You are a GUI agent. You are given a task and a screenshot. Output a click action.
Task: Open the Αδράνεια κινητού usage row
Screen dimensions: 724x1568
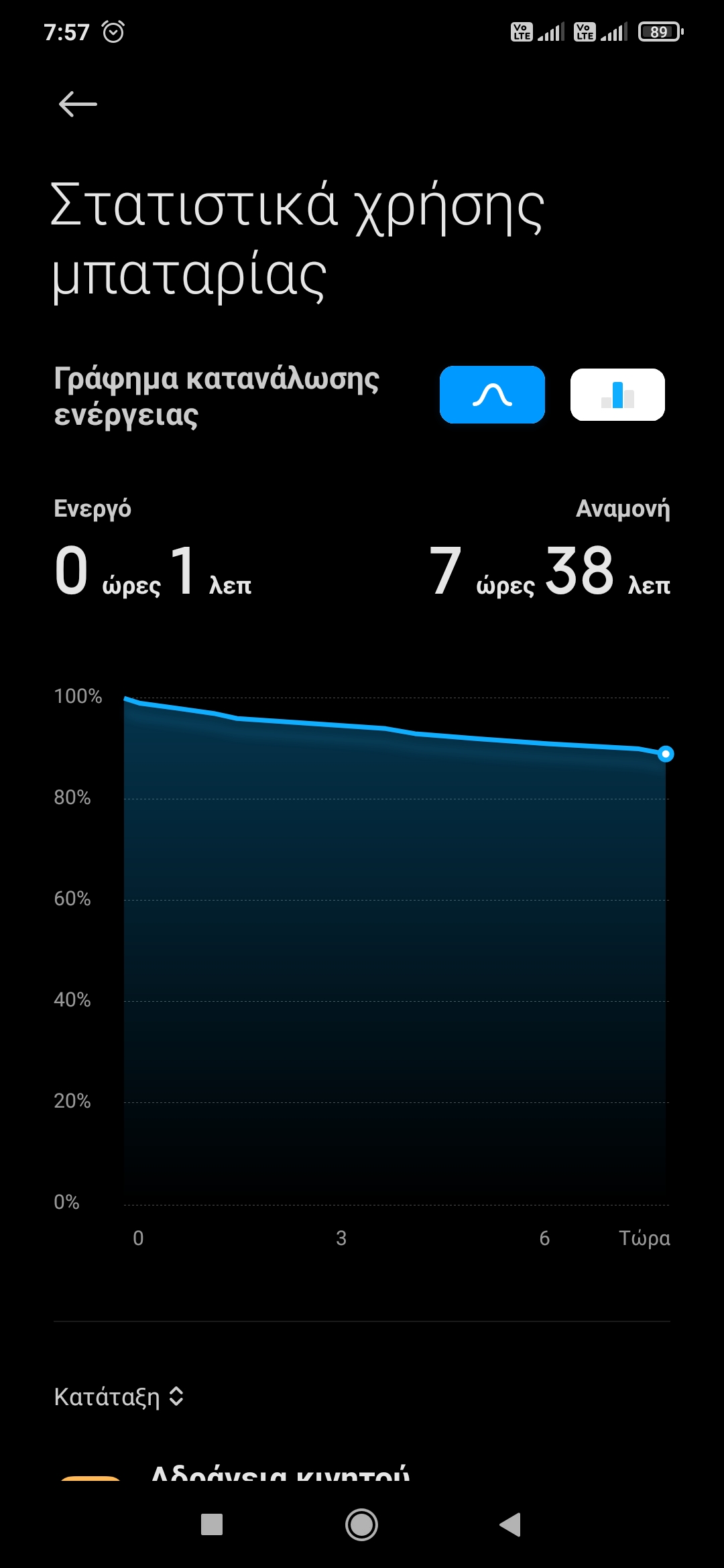280,1474
